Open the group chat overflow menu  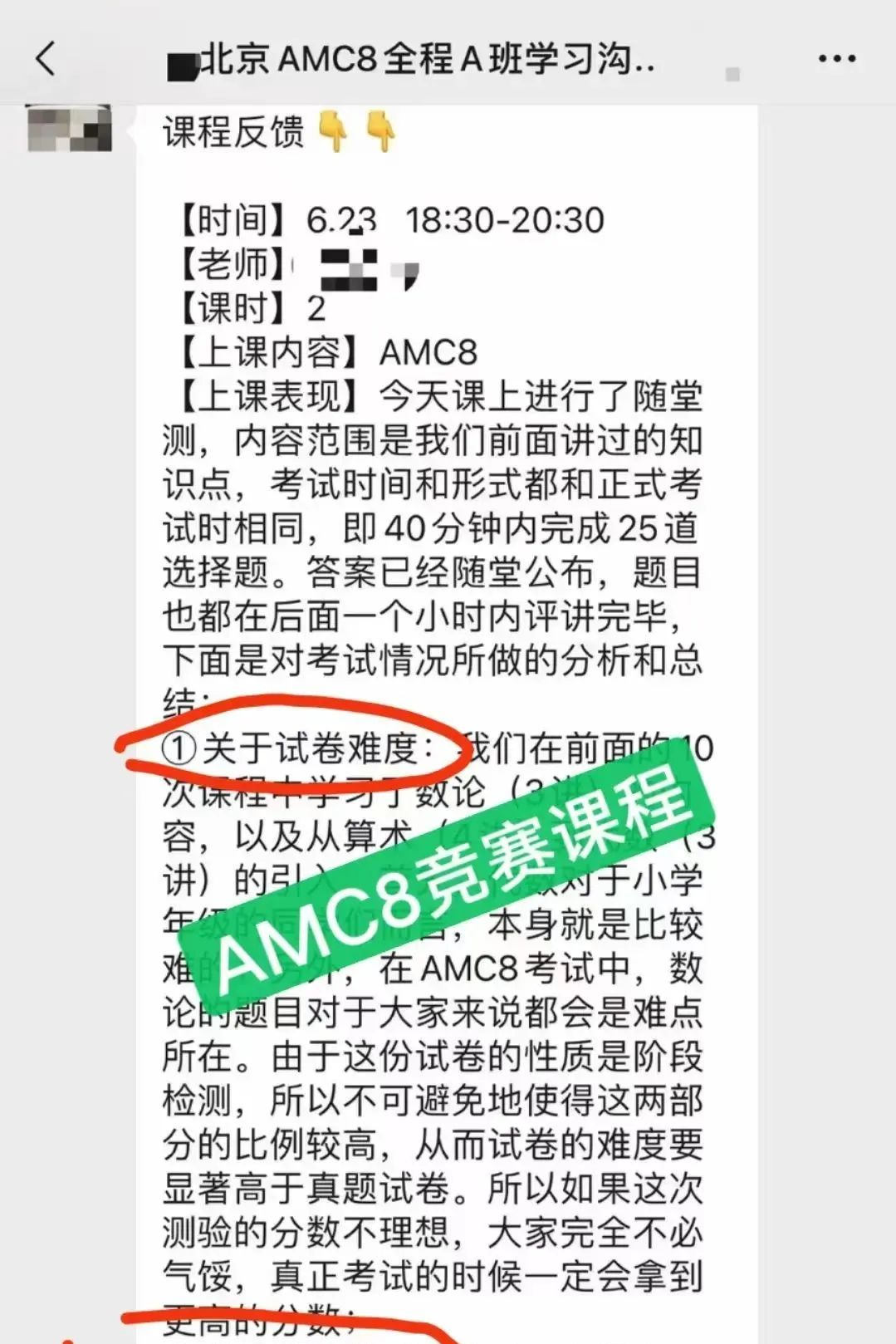(836, 59)
